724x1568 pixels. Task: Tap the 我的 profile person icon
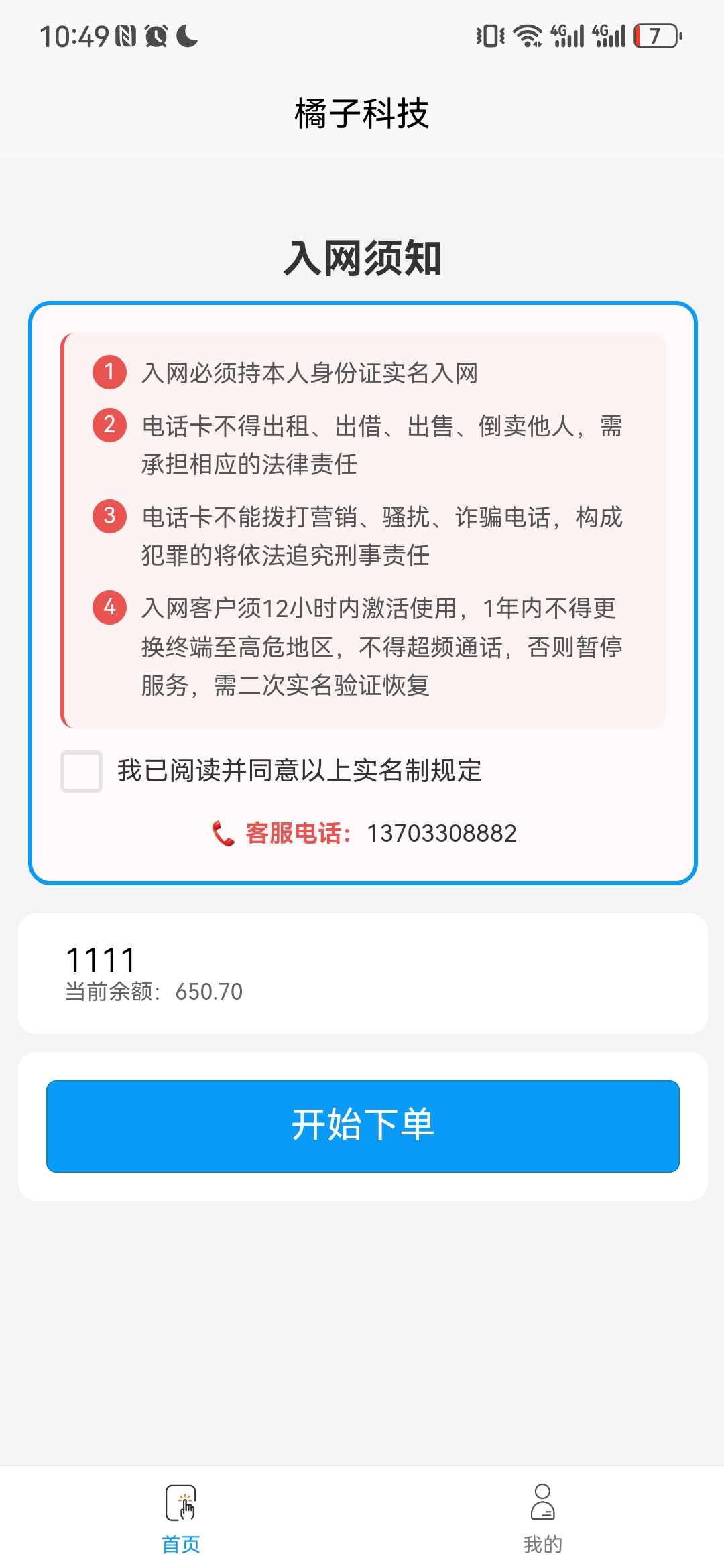pyautogui.click(x=543, y=1501)
